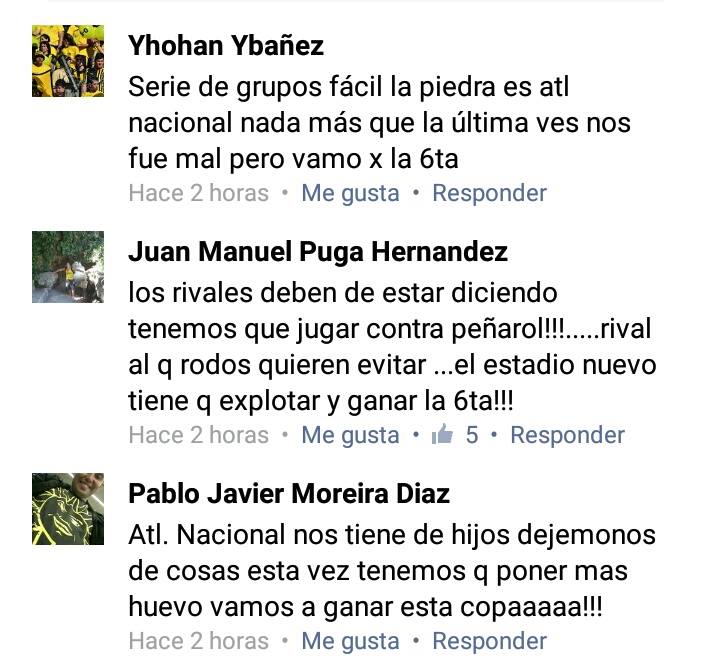720x670 pixels.
Task: Tap Yhohan Ybañez's profile picture
Action: [x=68, y=60]
